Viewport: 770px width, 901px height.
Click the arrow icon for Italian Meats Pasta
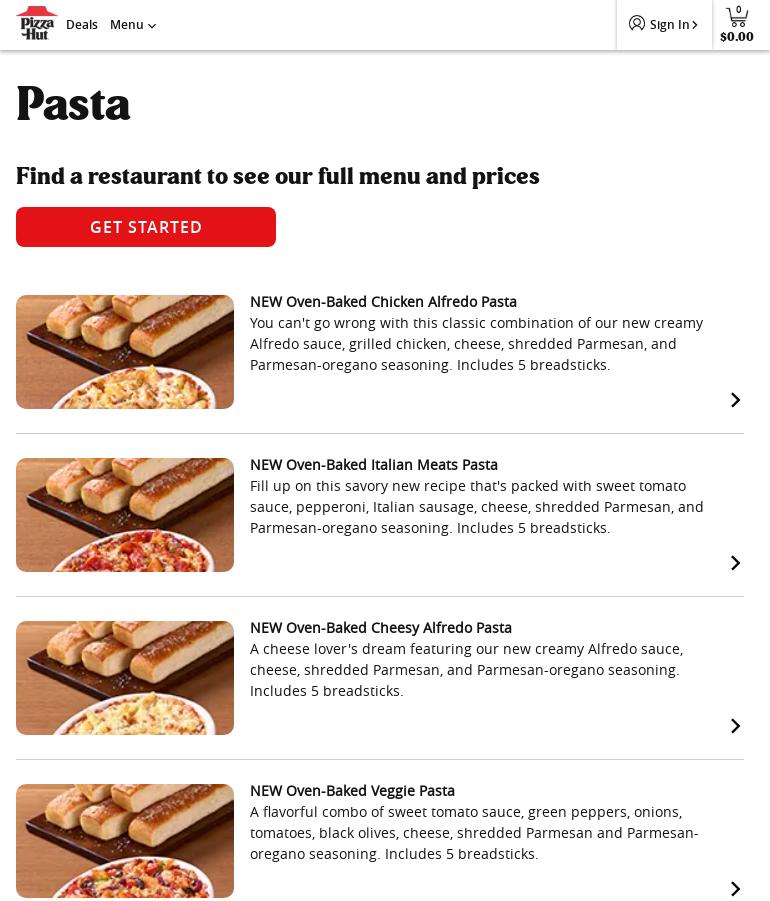[x=735, y=563]
